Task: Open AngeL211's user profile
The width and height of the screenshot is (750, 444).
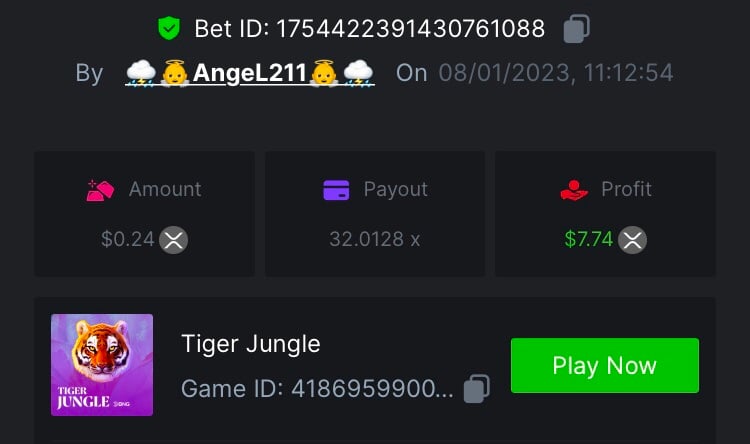Action: coord(249,73)
